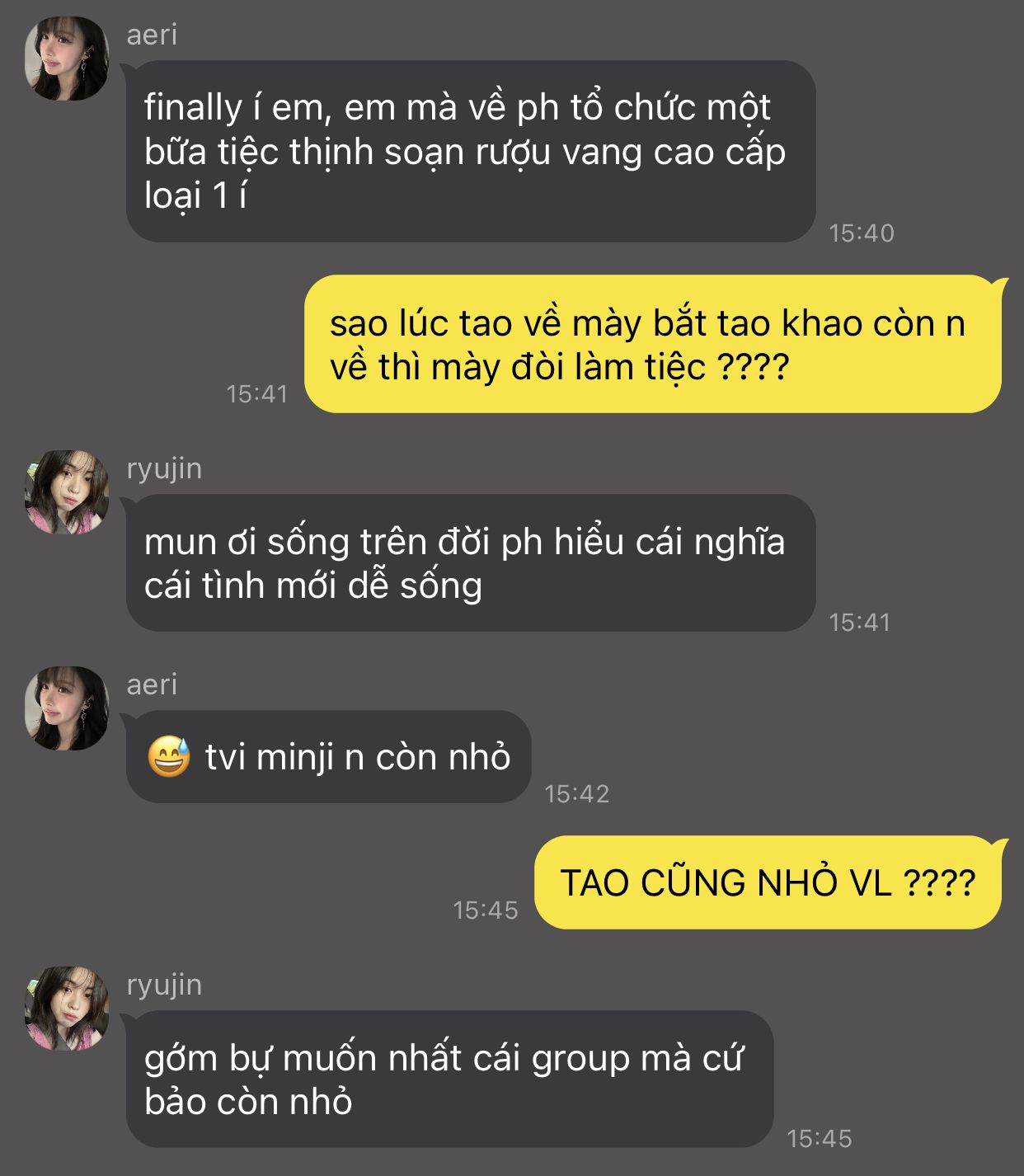Image resolution: width=1024 pixels, height=1176 pixels.
Task: Open aeri's avatar above 'tvi minji n còn nhỏ'
Action: coord(67,708)
